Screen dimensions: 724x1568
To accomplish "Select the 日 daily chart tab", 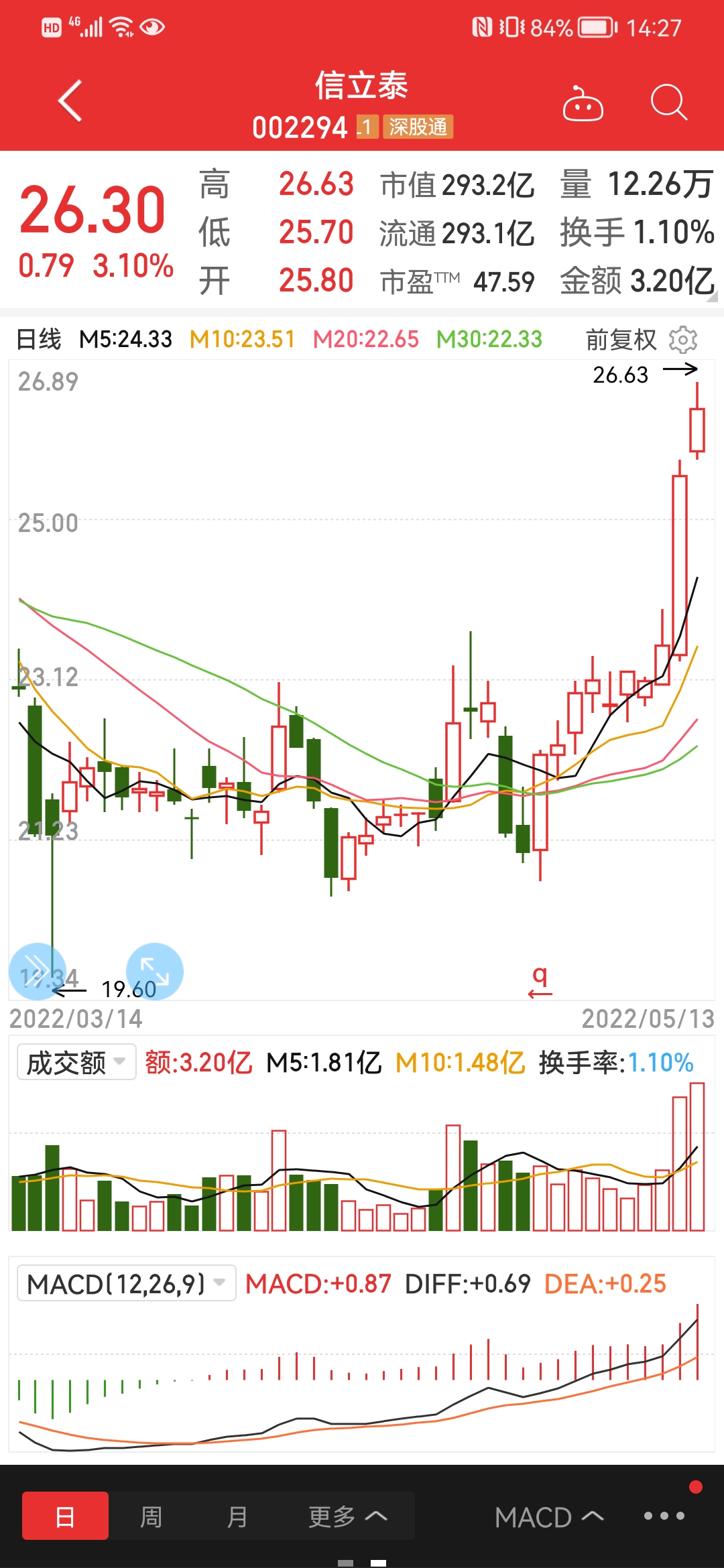I will [65, 1516].
